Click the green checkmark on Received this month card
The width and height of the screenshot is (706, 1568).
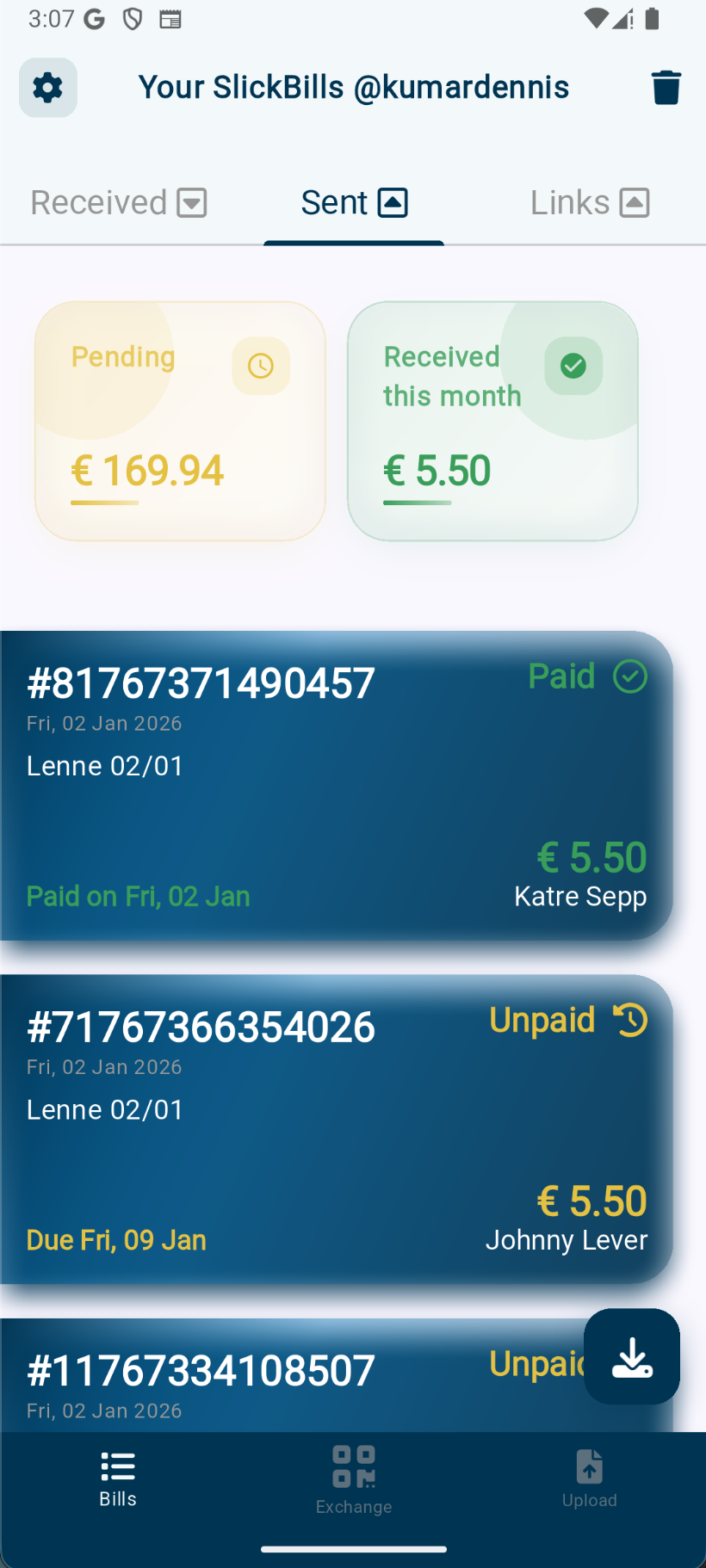tap(573, 366)
